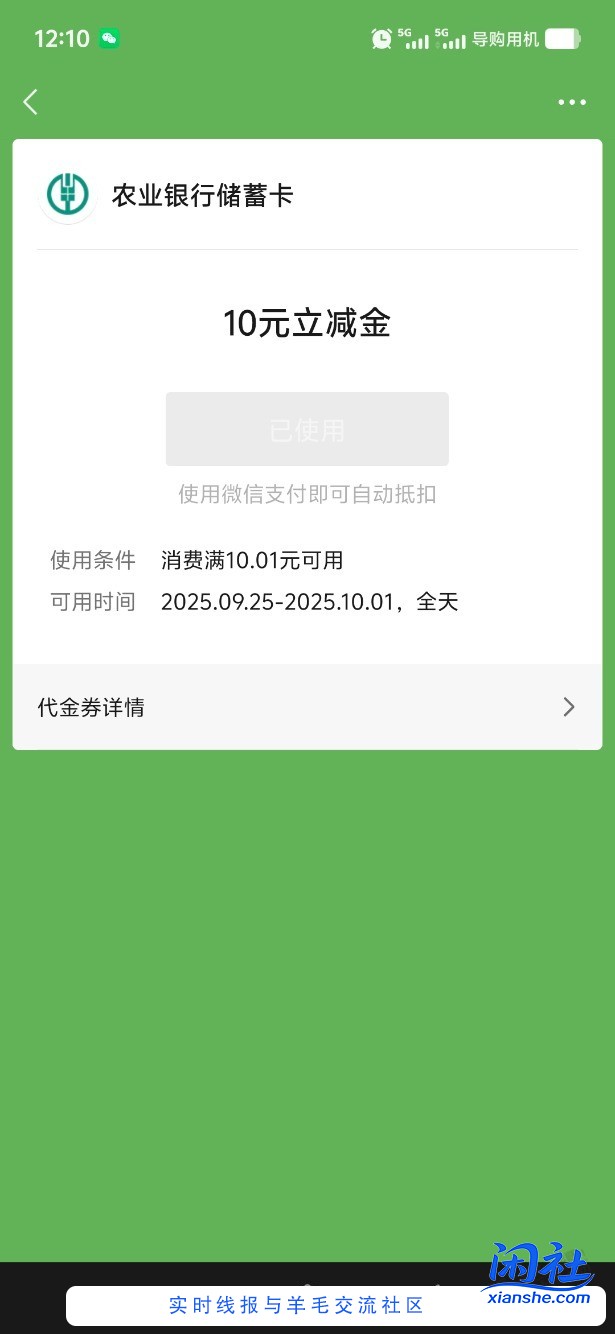The width and height of the screenshot is (615, 1334).
Task: Tap the greyed-out 已使用 button
Action: pyautogui.click(x=307, y=430)
